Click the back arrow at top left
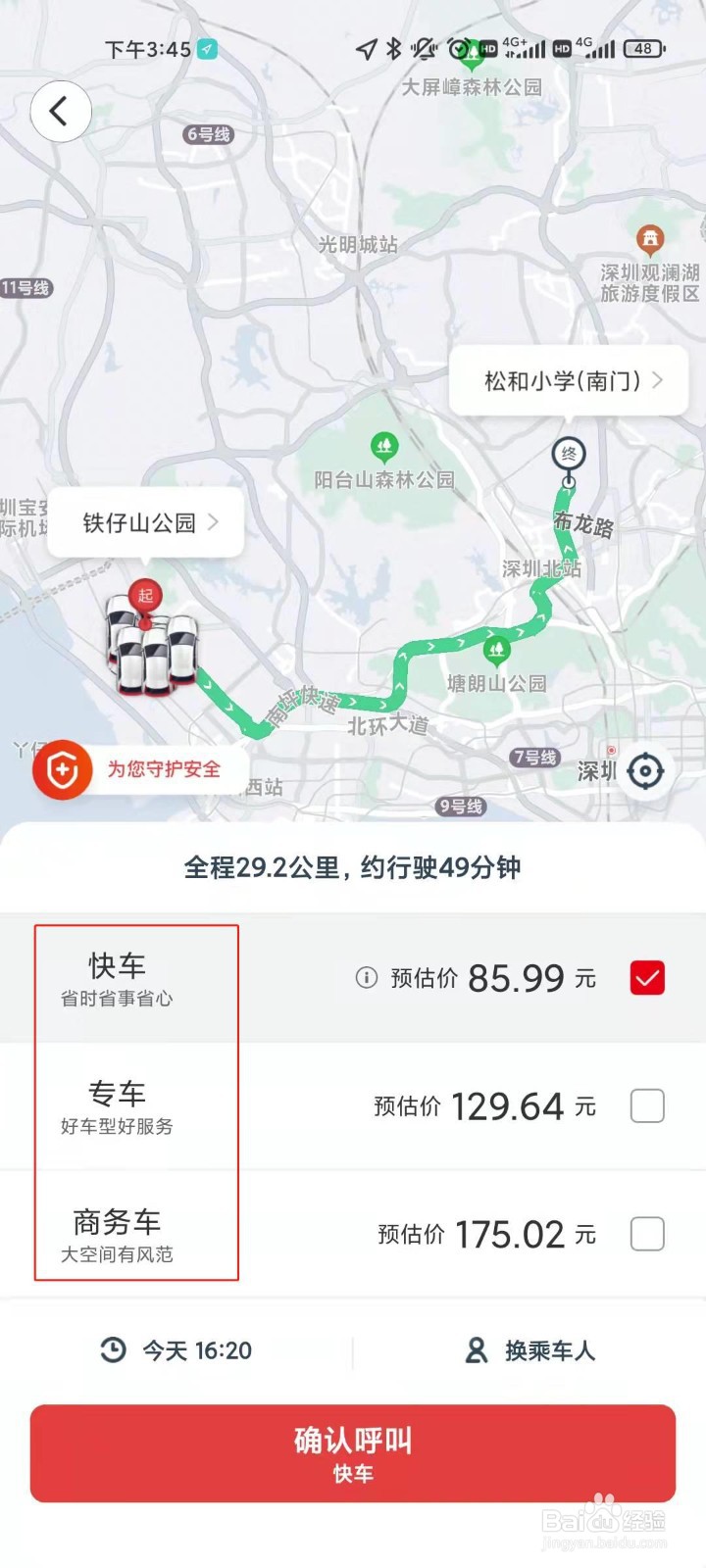The width and height of the screenshot is (706, 1568). point(61,112)
